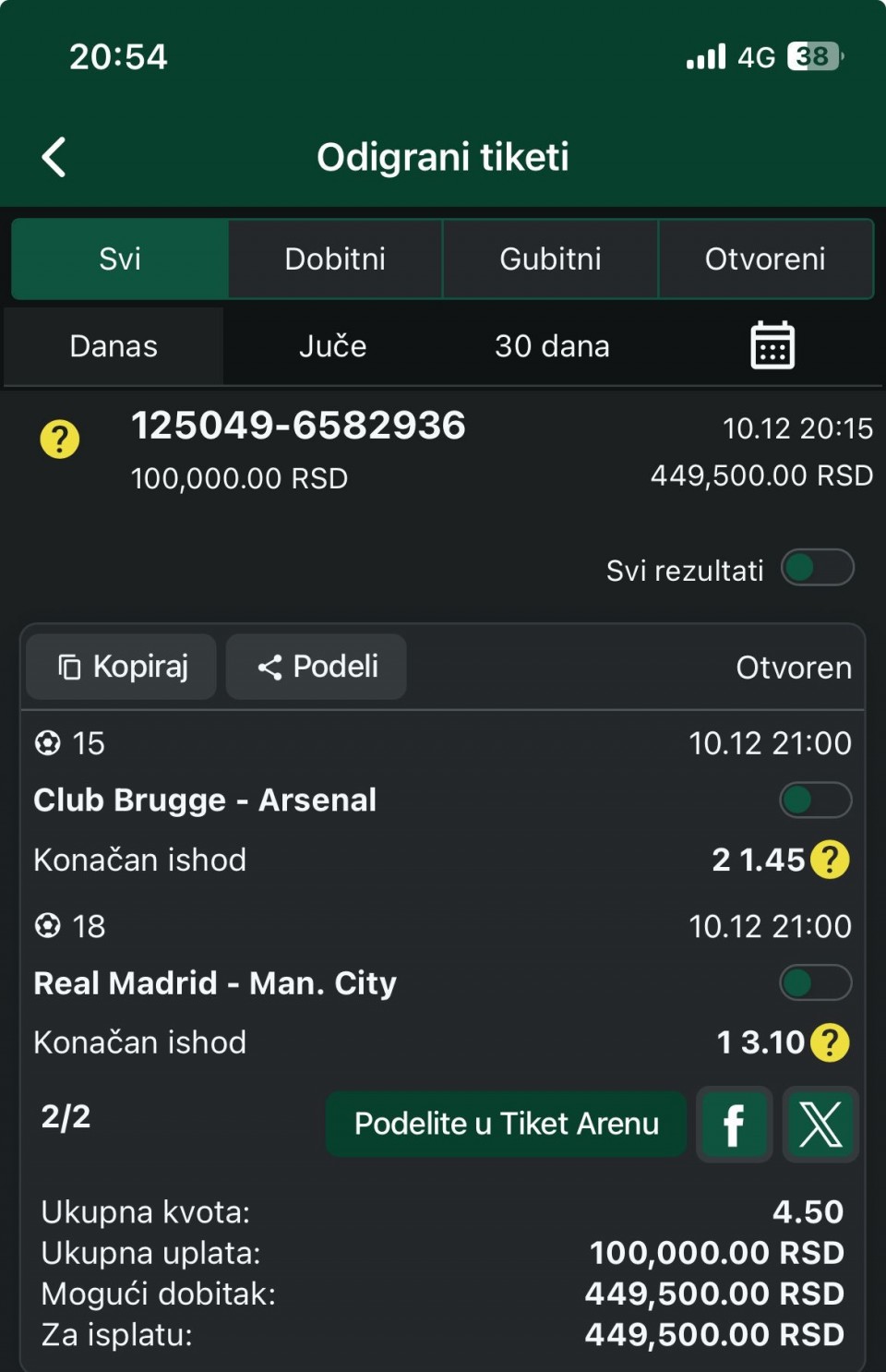The image size is (886, 1372).
Task: Share the ticket on X
Action: [x=820, y=1125]
